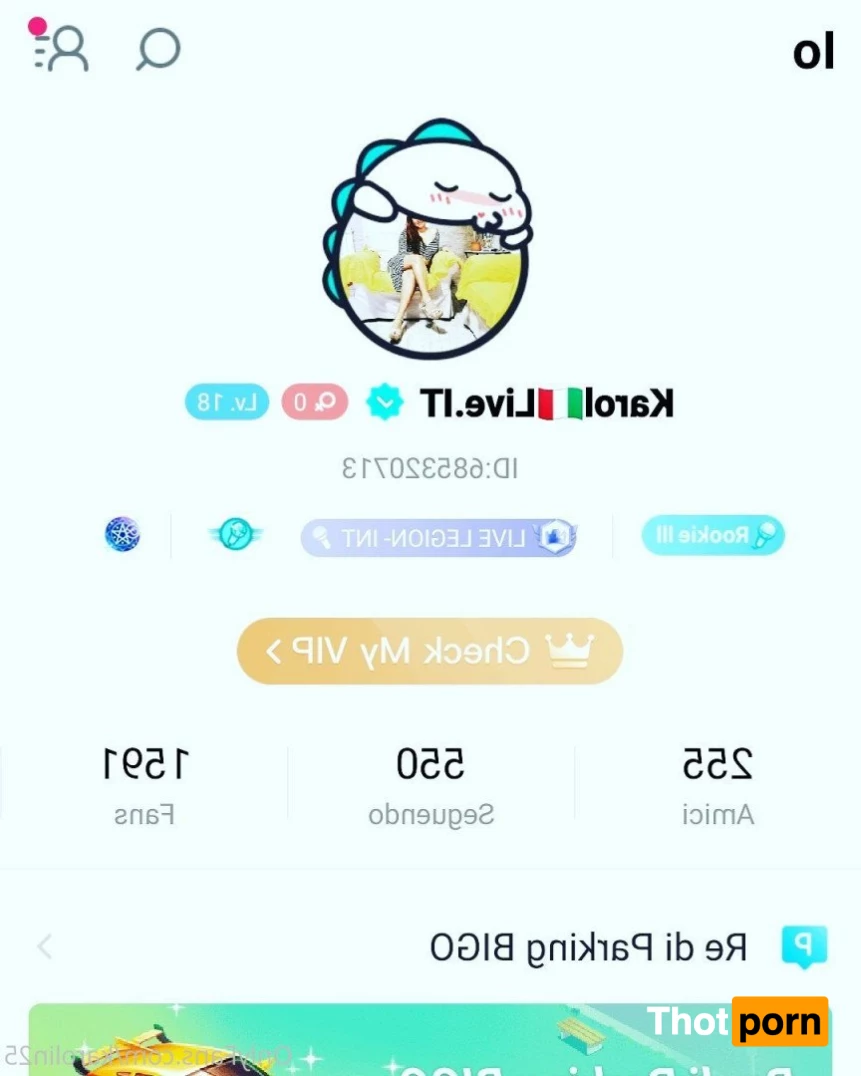The image size is (861, 1076).
Task: Open the Parking BIGO banner card
Action: (x=430, y=1040)
